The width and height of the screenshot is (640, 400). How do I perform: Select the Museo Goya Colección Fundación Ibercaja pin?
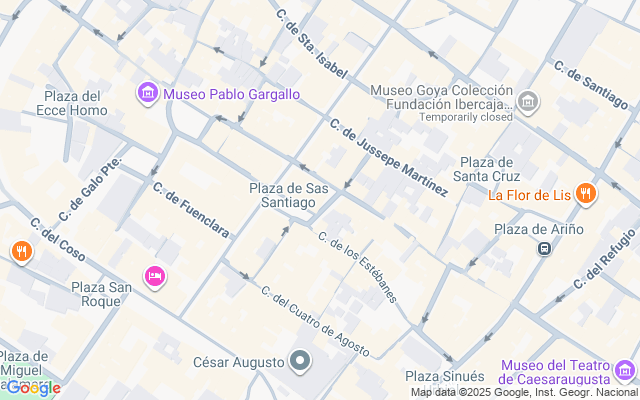[529, 102]
